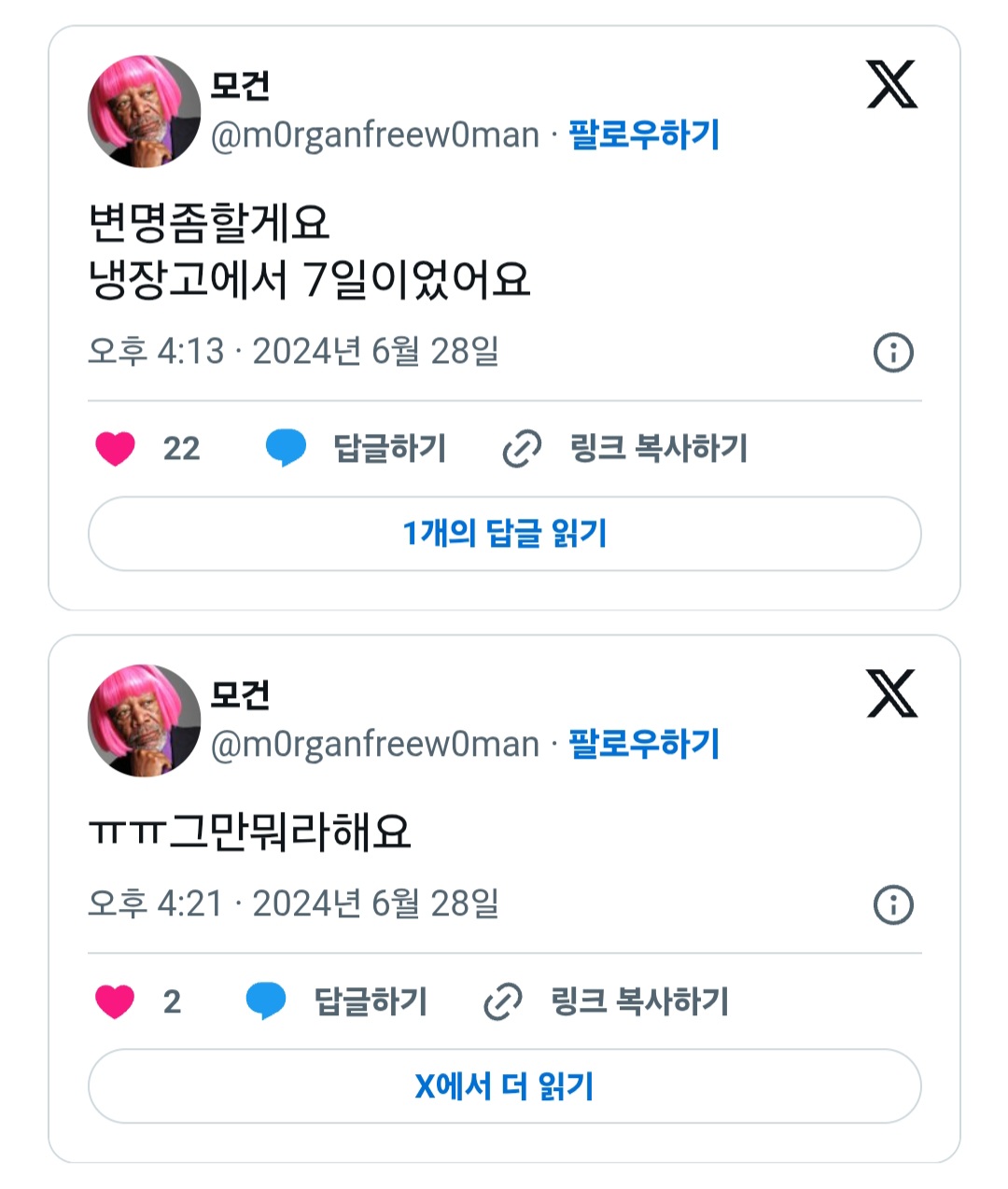The width and height of the screenshot is (1008, 1189).
Task: Open the info icon beside 오후 4:13
Action: pyautogui.click(x=893, y=353)
